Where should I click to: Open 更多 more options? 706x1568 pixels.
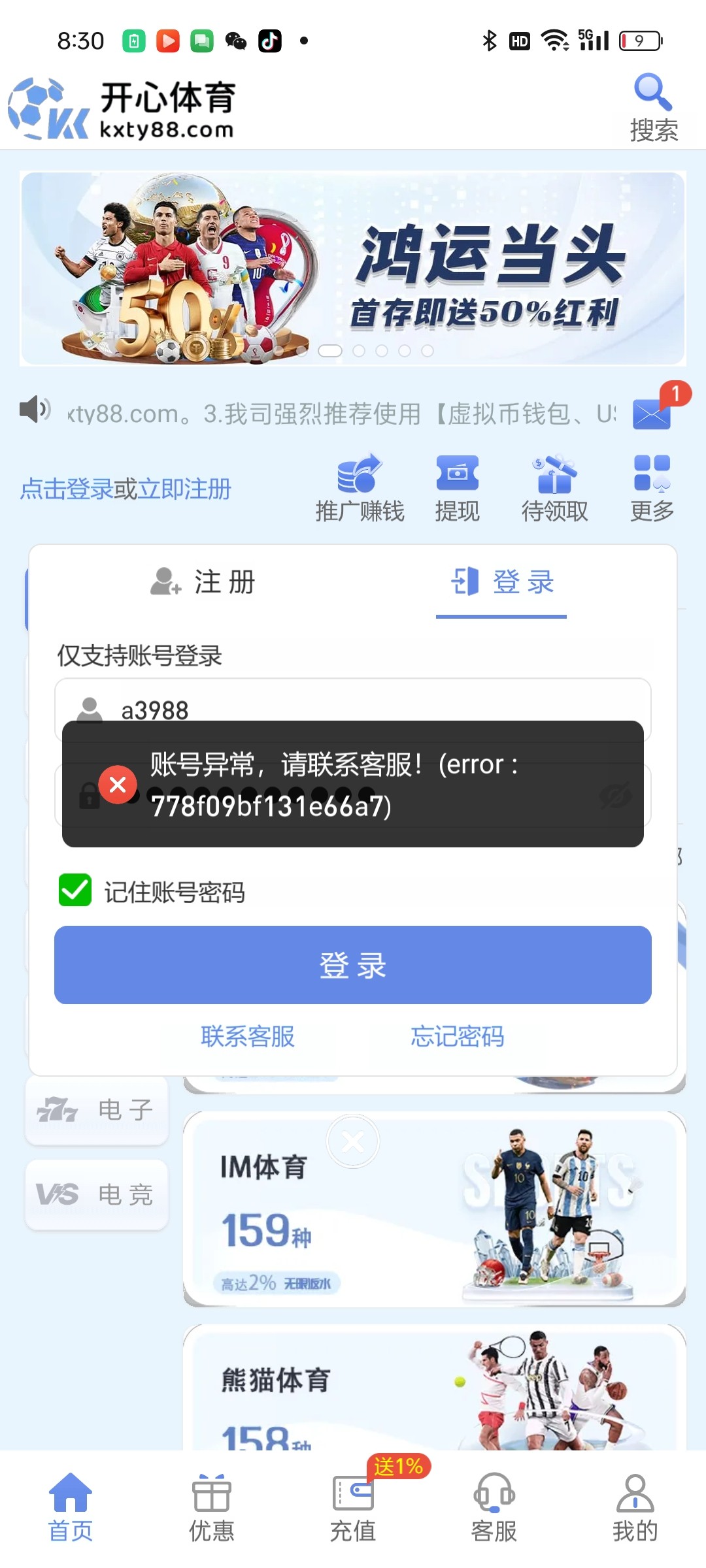652,488
